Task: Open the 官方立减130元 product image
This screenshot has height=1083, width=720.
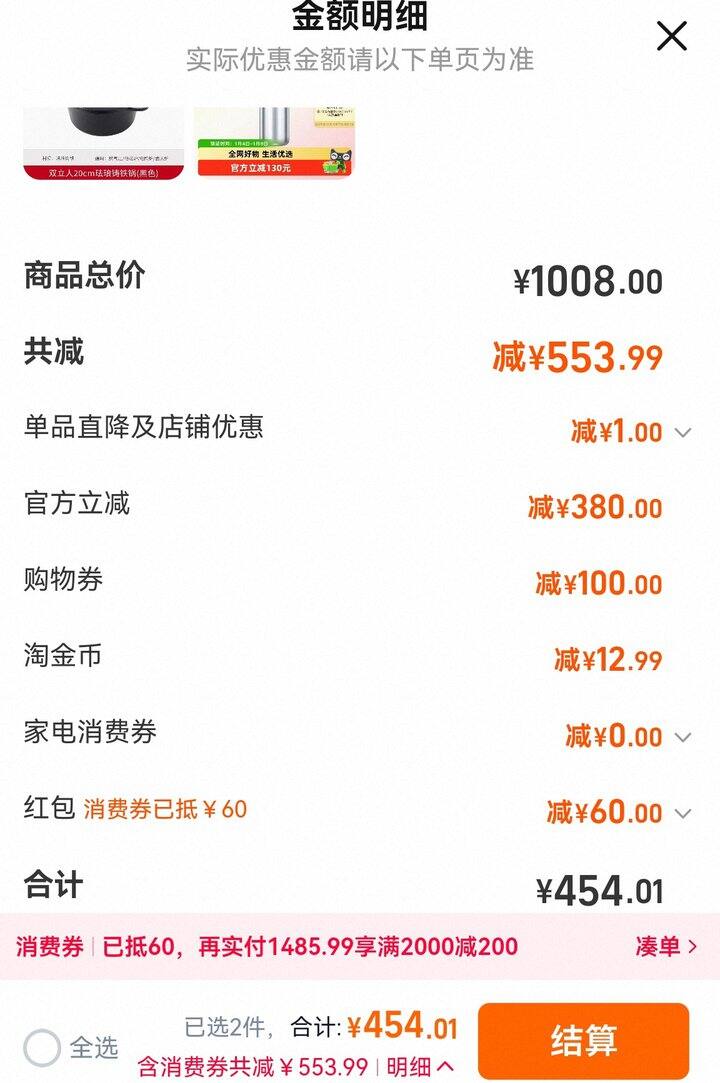Action: coord(274,142)
